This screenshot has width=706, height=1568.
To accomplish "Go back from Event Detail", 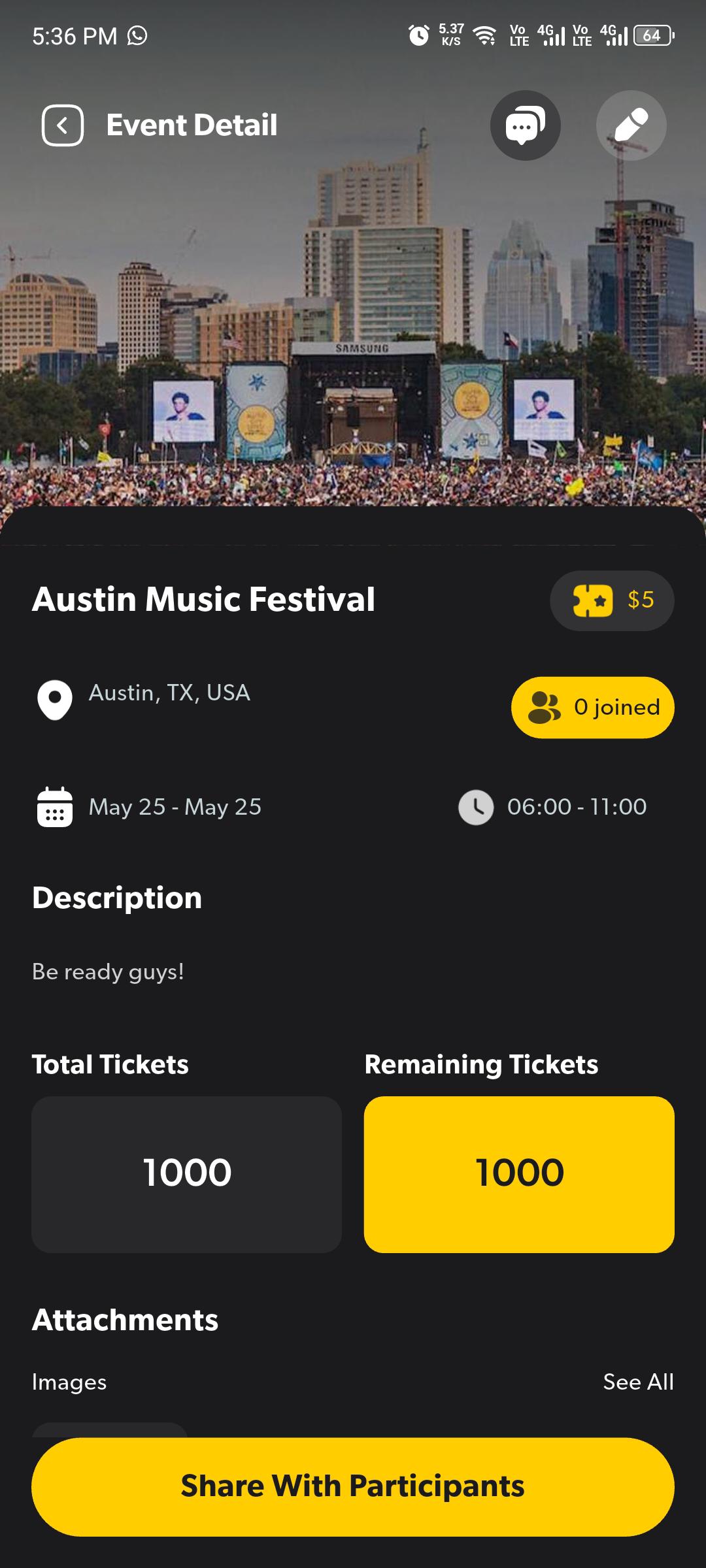I will pyautogui.click(x=63, y=125).
